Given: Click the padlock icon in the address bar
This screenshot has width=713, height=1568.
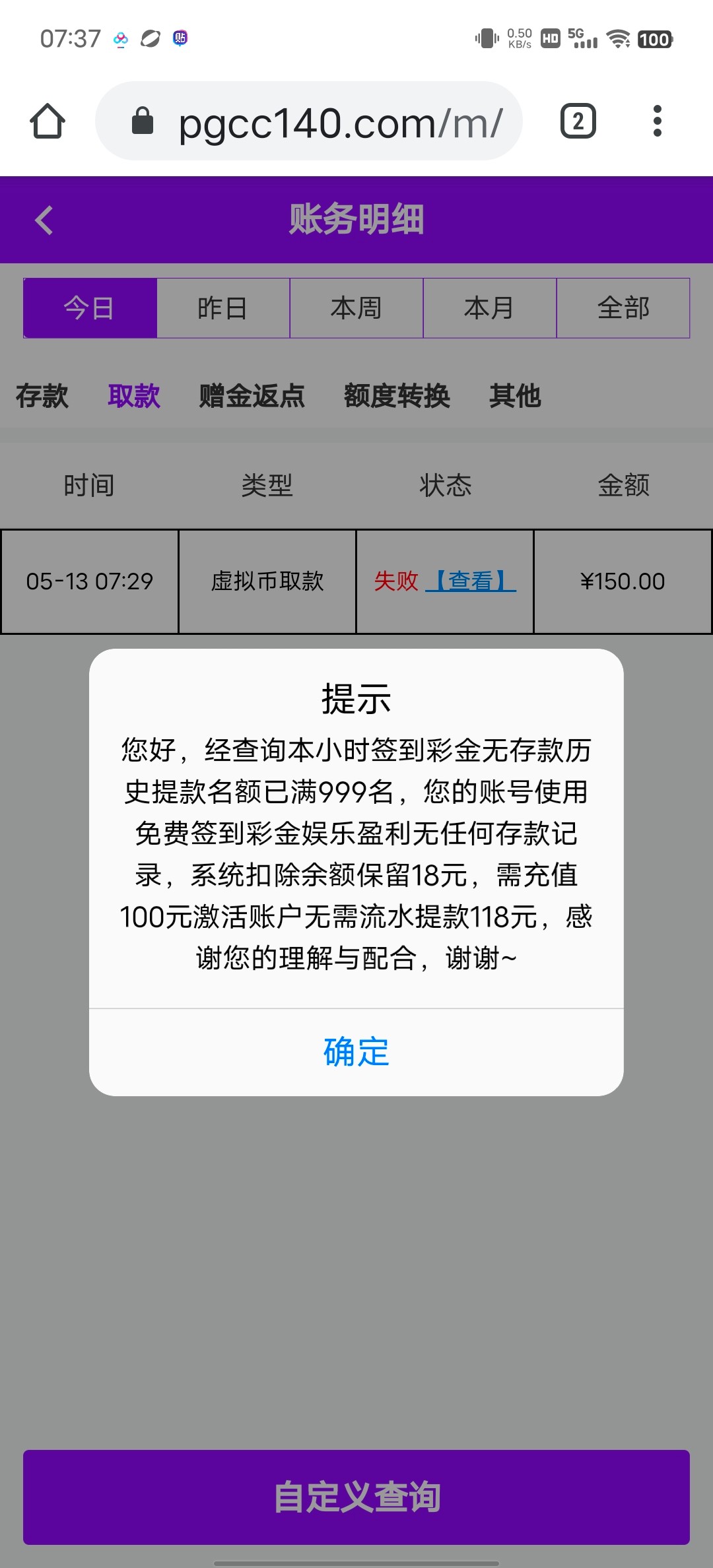Looking at the screenshot, I should [142, 121].
